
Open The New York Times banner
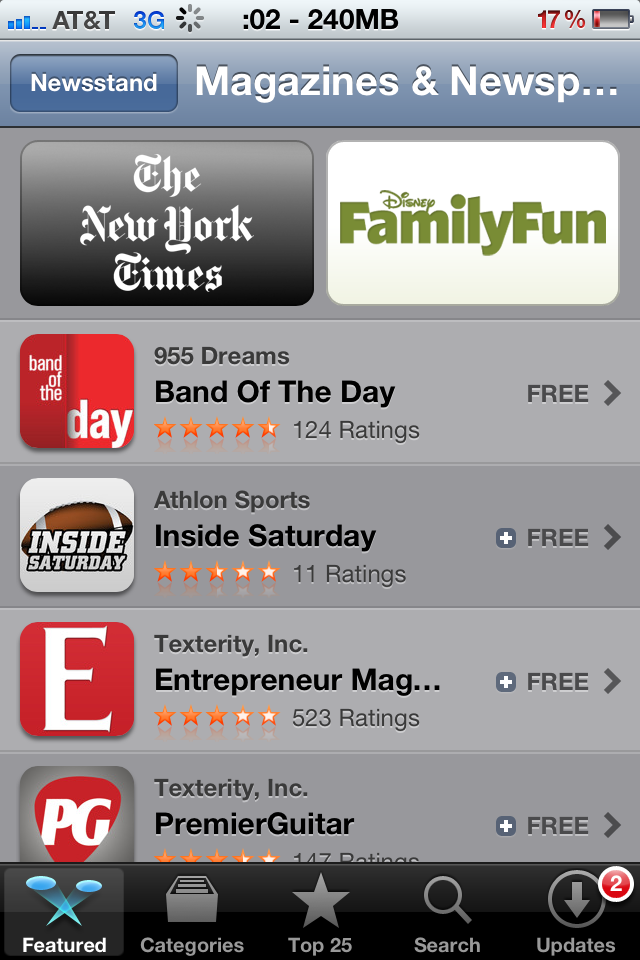point(167,223)
